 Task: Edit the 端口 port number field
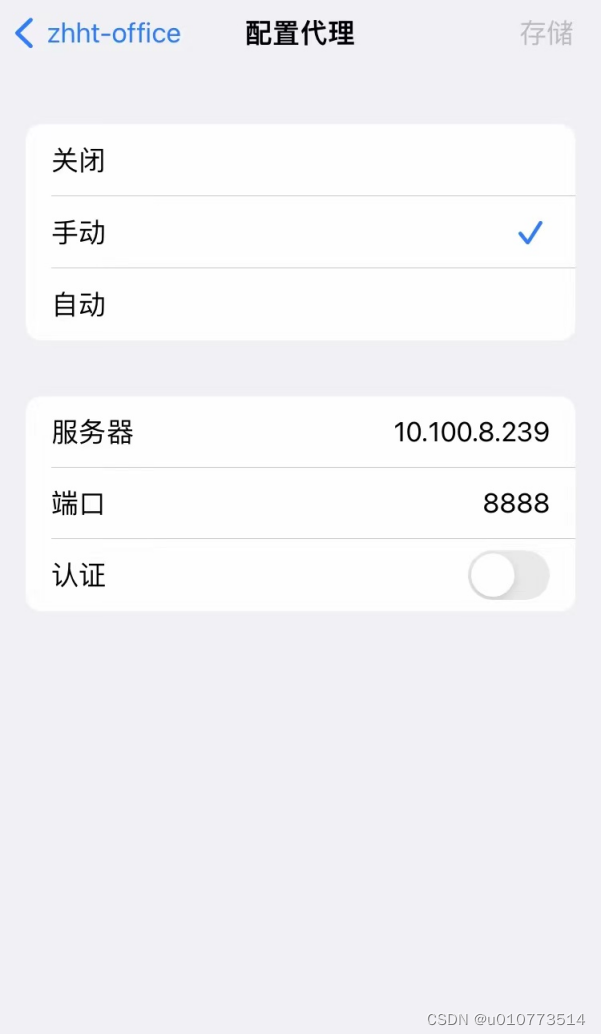pyautogui.click(x=301, y=504)
